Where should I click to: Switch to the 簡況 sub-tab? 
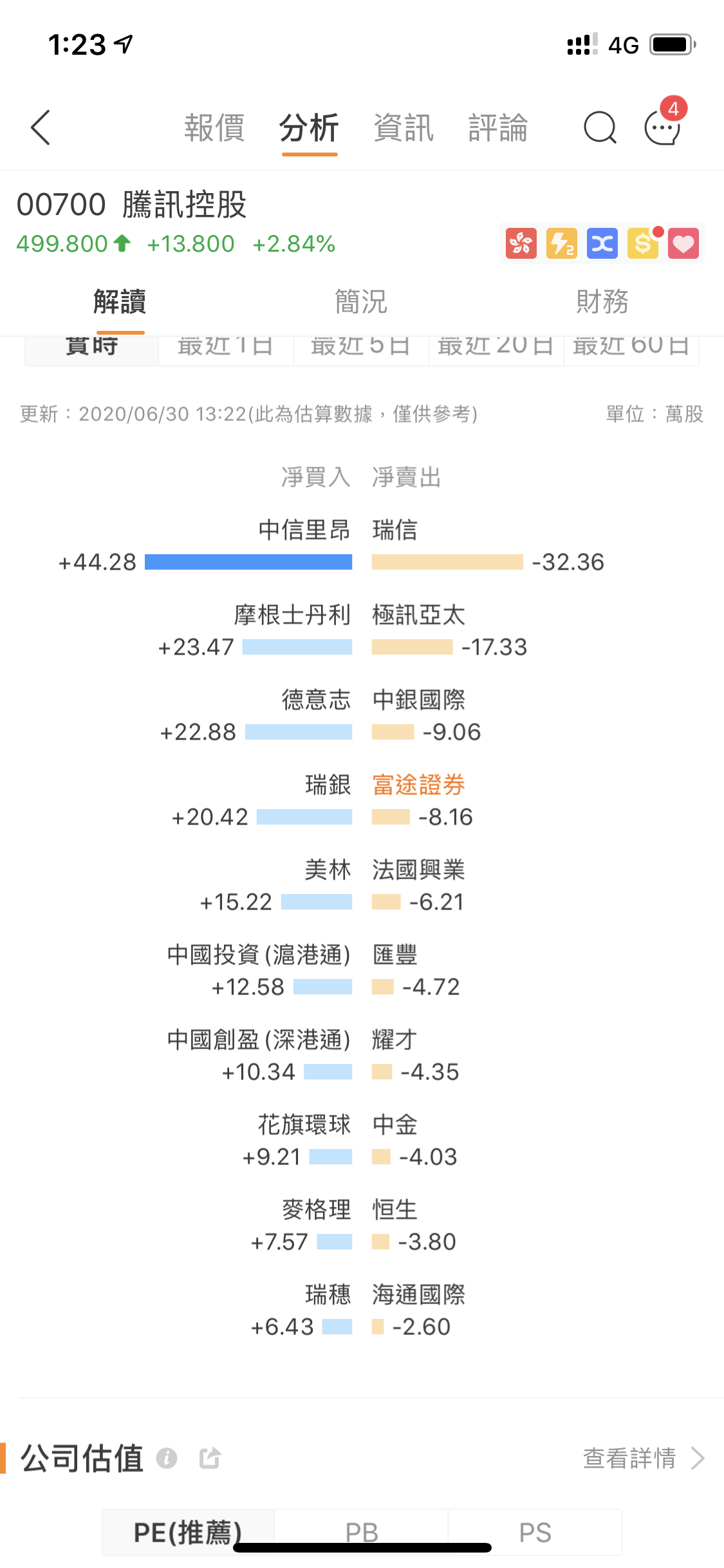(x=361, y=301)
